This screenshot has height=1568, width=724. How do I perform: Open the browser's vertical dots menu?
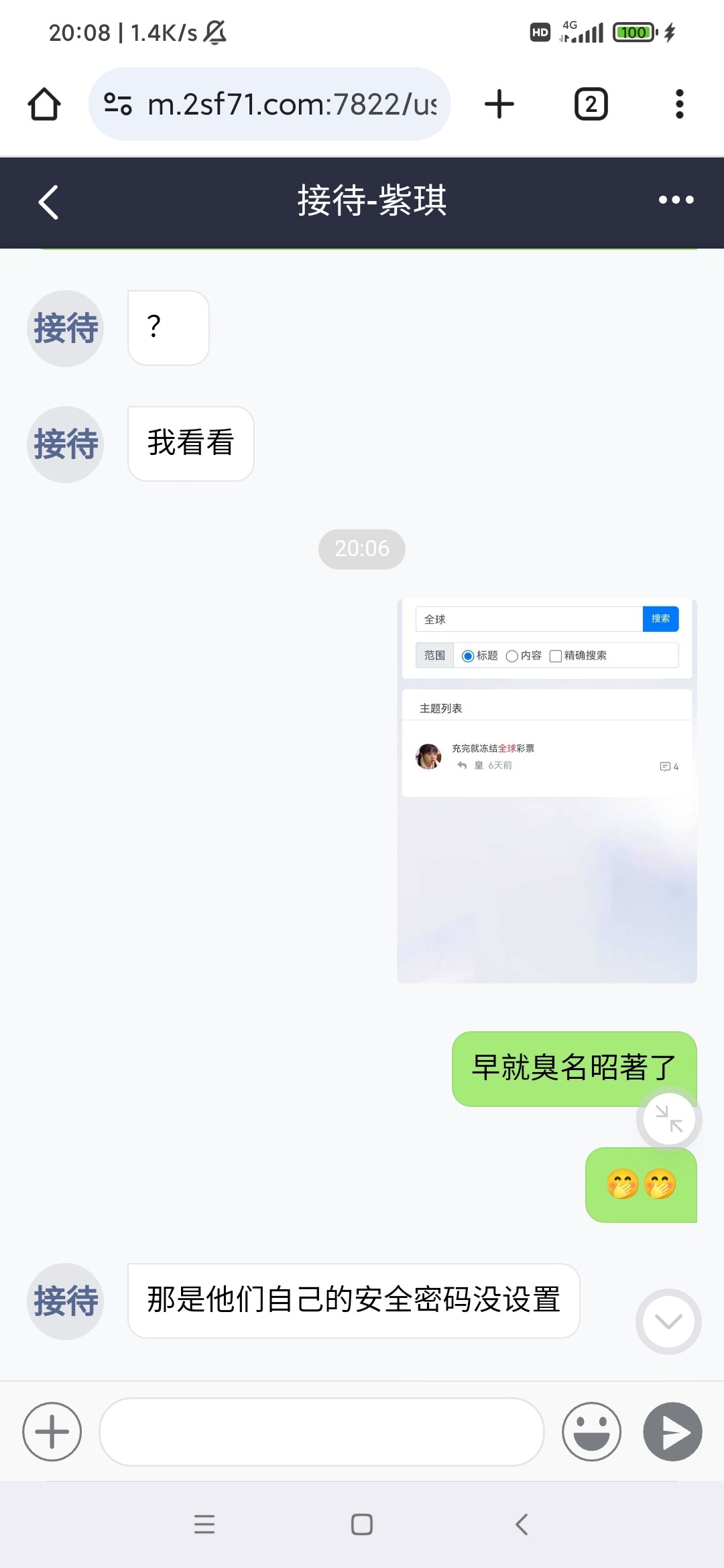[x=679, y=105]
